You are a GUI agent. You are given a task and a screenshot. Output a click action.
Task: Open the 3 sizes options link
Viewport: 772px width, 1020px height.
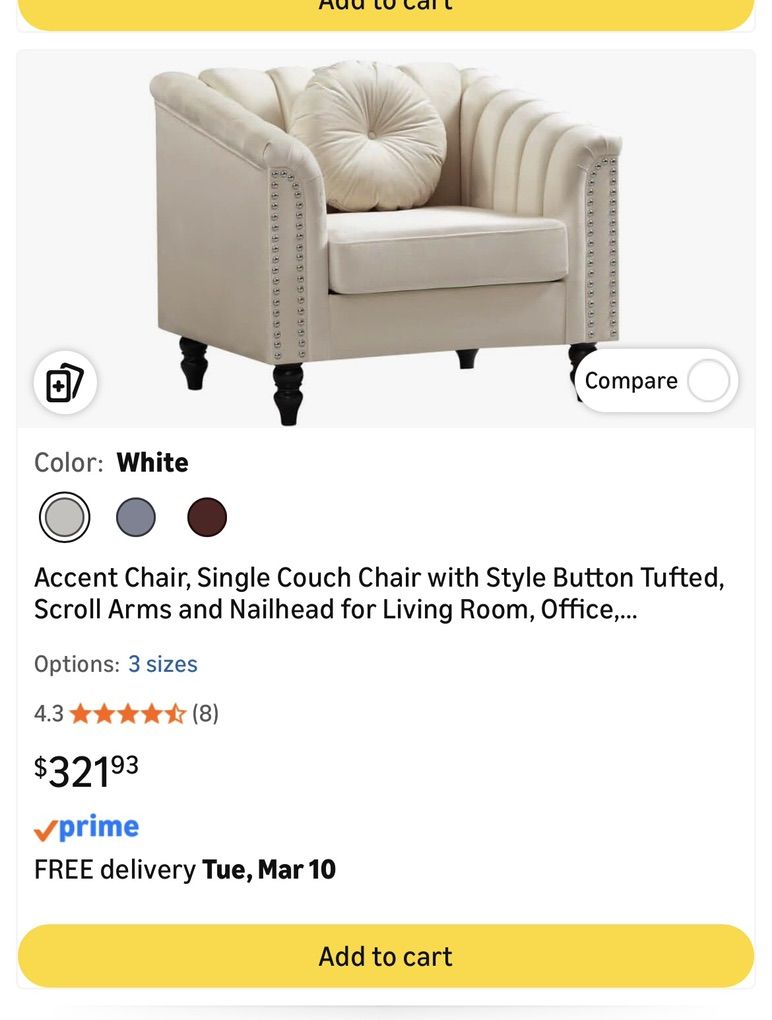pos(162,664)
